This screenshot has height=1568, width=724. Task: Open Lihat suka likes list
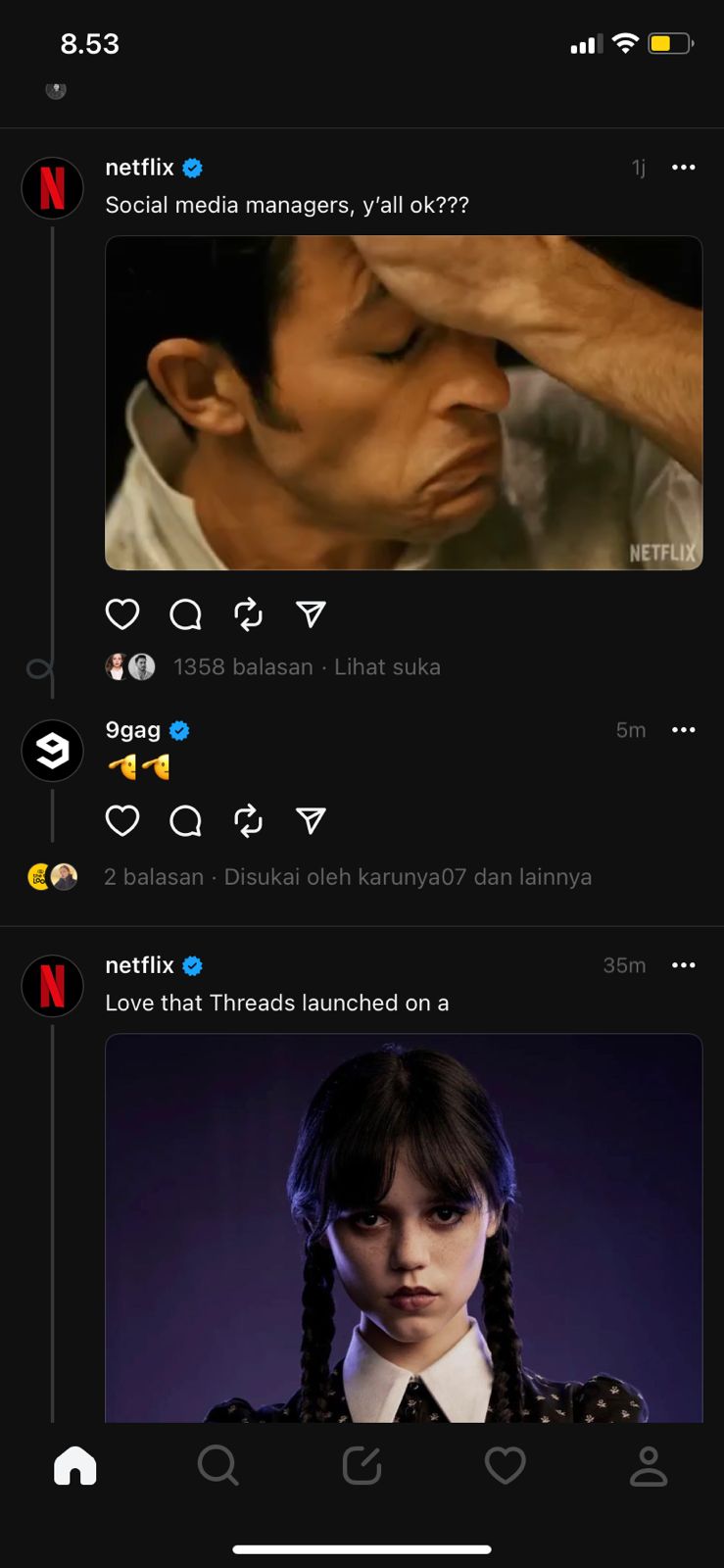(x=387, y=667)
